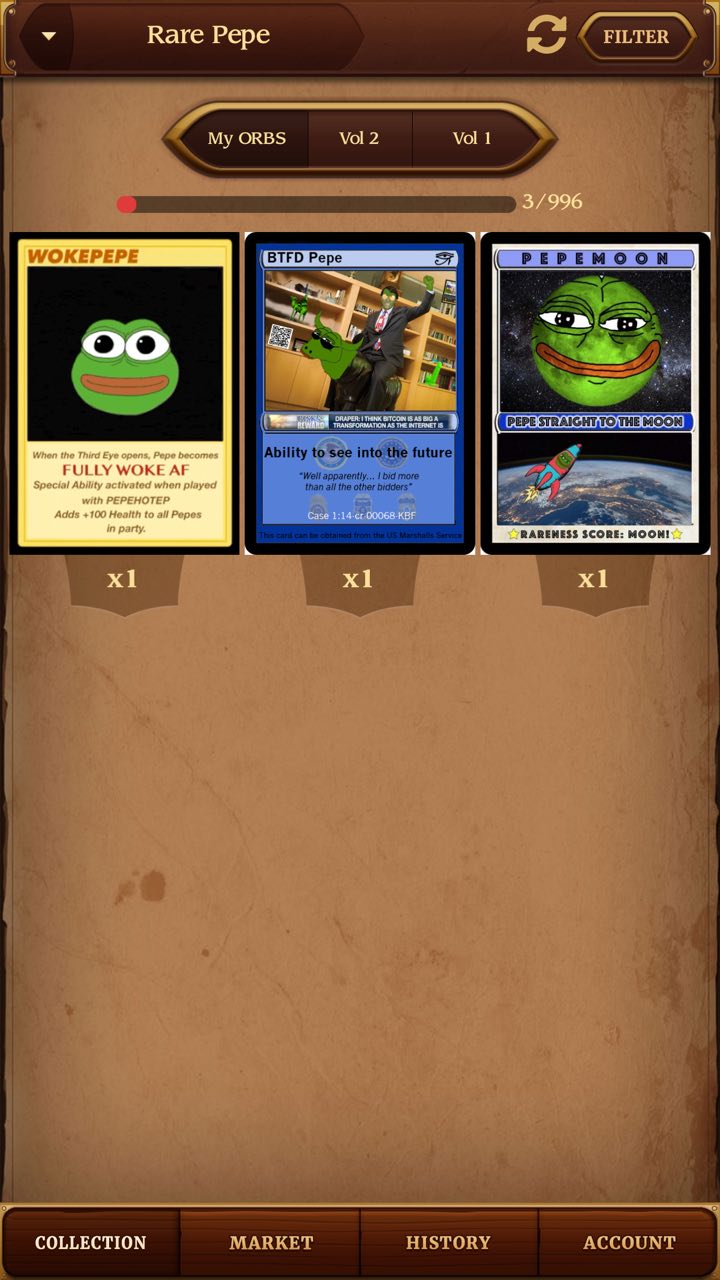The image size is (720, 1280).
Task: Open the Rare Pepe dropdown arrow
Action: (x=48, y=36)
